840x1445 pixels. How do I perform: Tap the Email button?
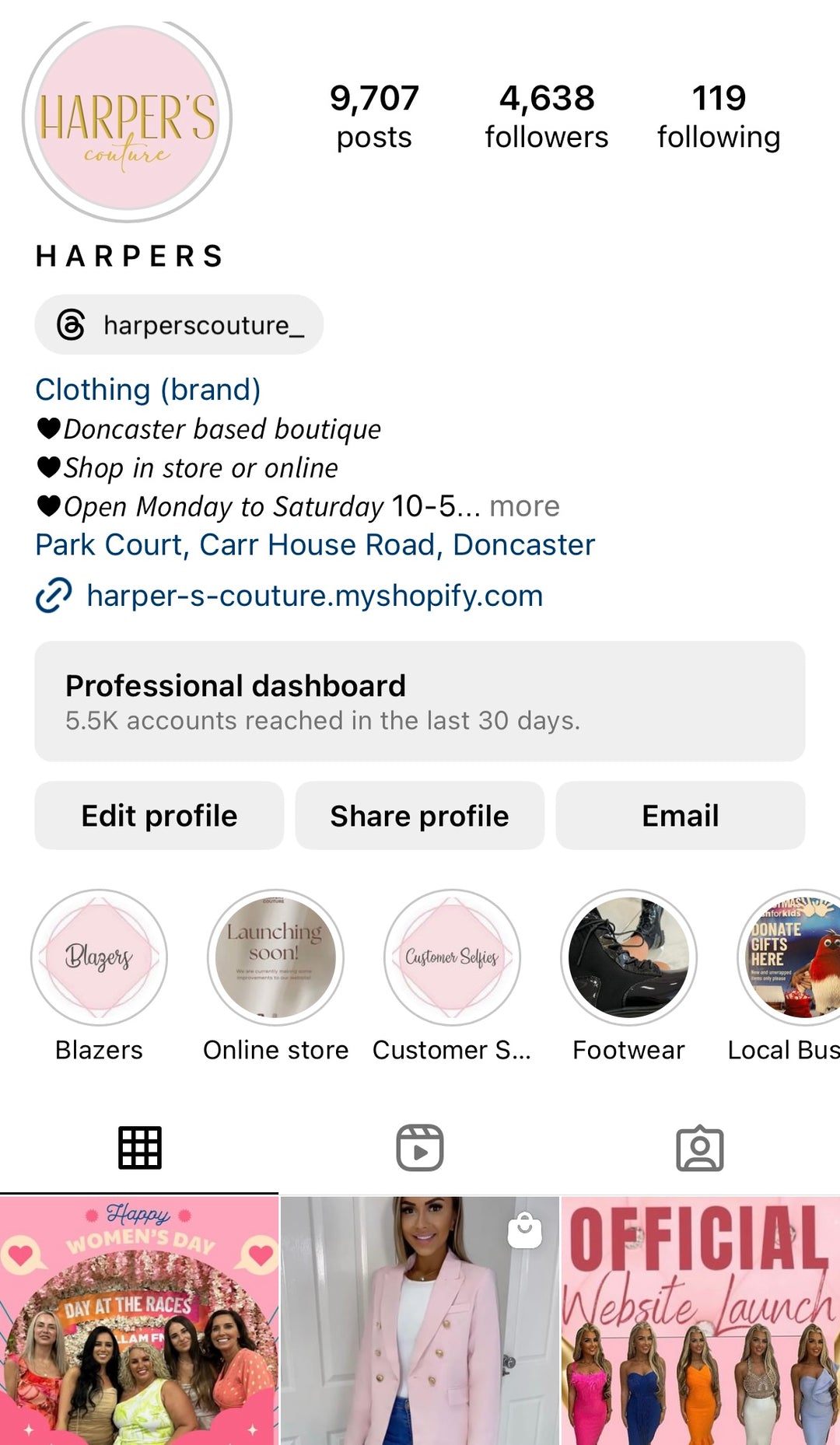[680, 816]
